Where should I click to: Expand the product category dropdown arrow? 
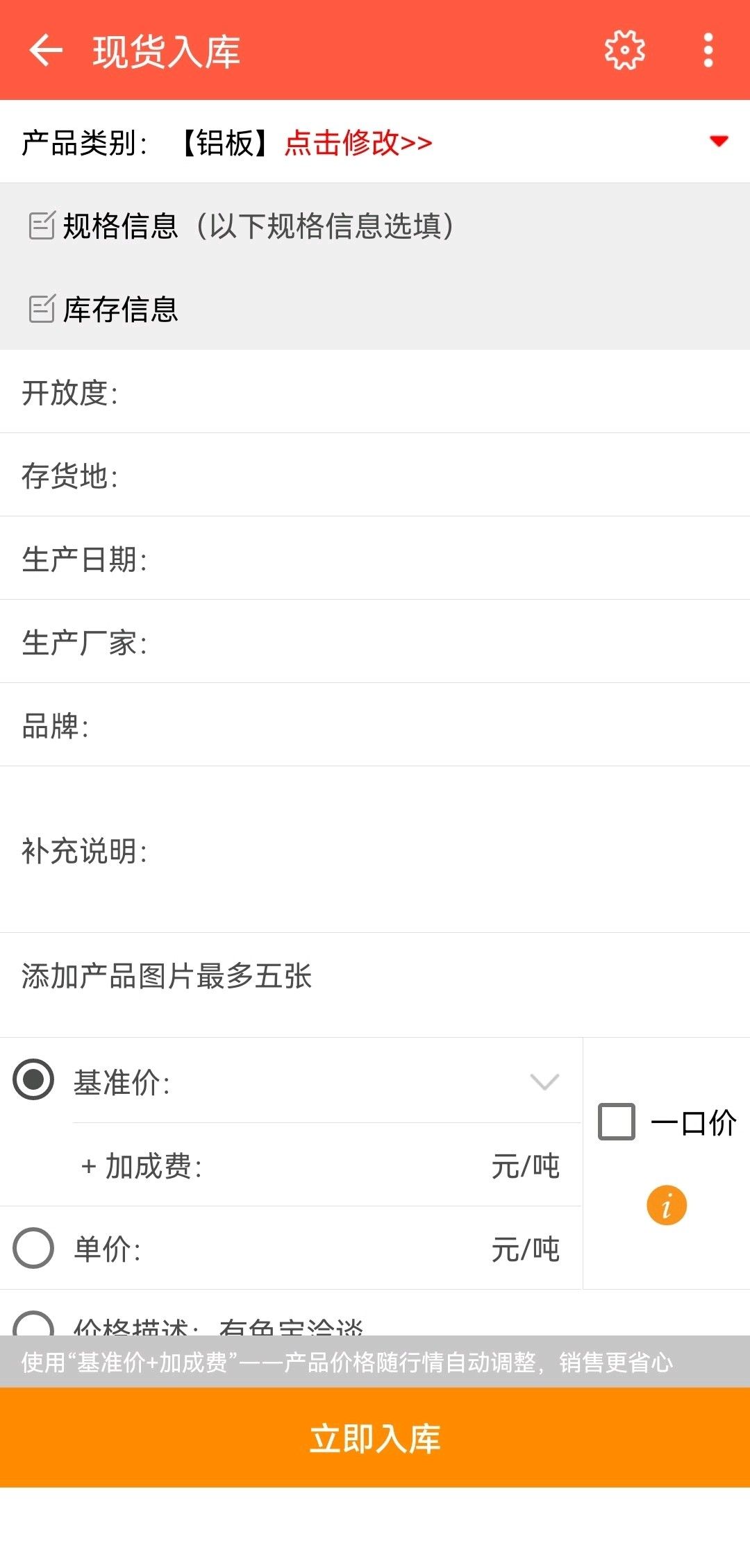(719, 141)
